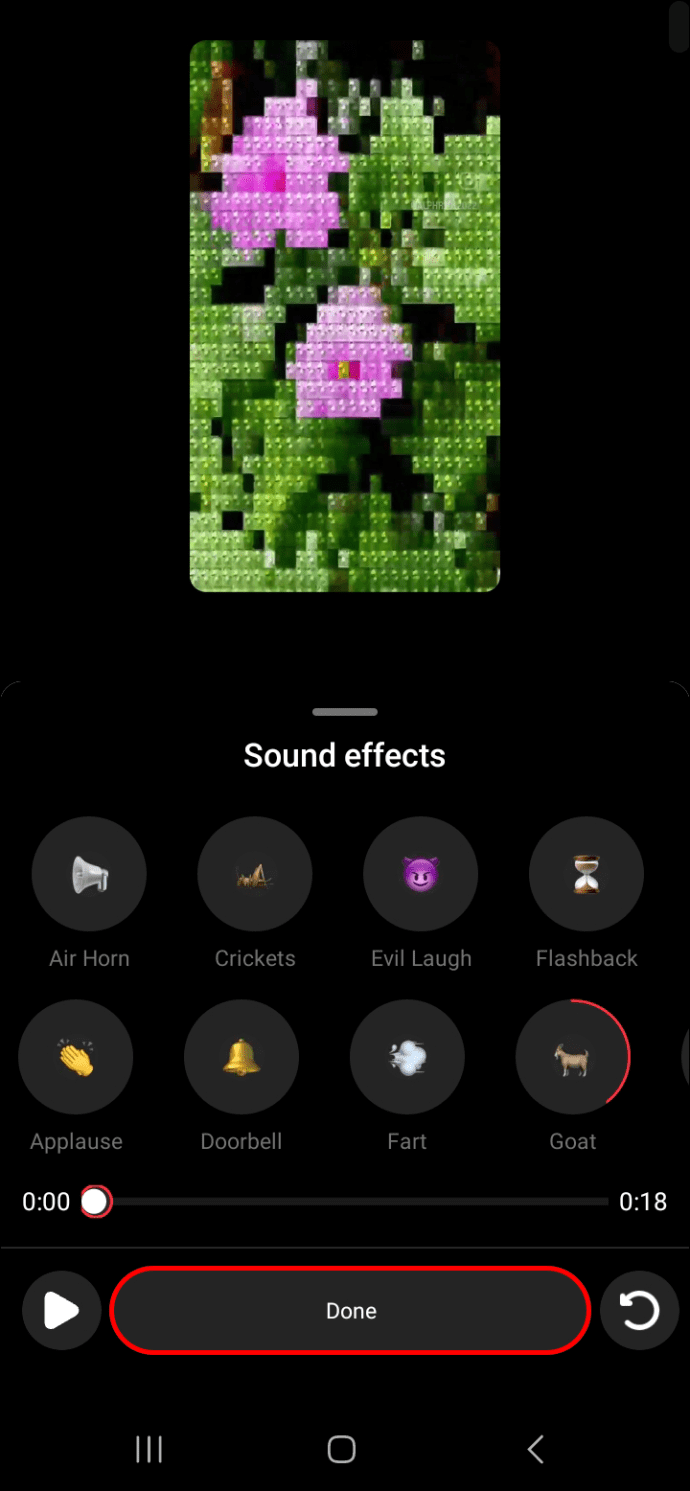Insert the Flashback sound effect
This screenshot has width=690, height=1491.
586,875
